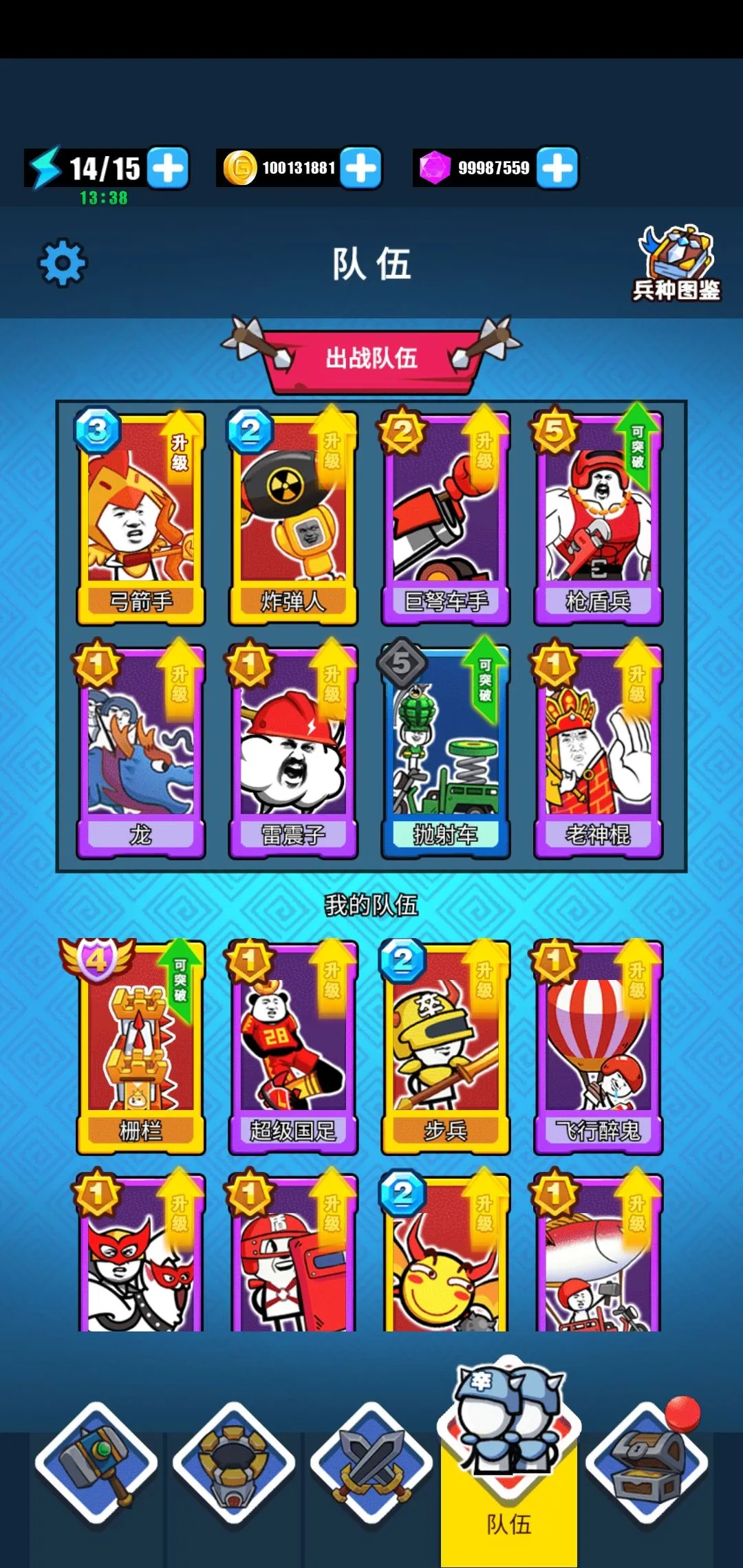Screen dimensions: 743x1568
Task: Add gold coins with the plus button
Action: coord(361,168)
